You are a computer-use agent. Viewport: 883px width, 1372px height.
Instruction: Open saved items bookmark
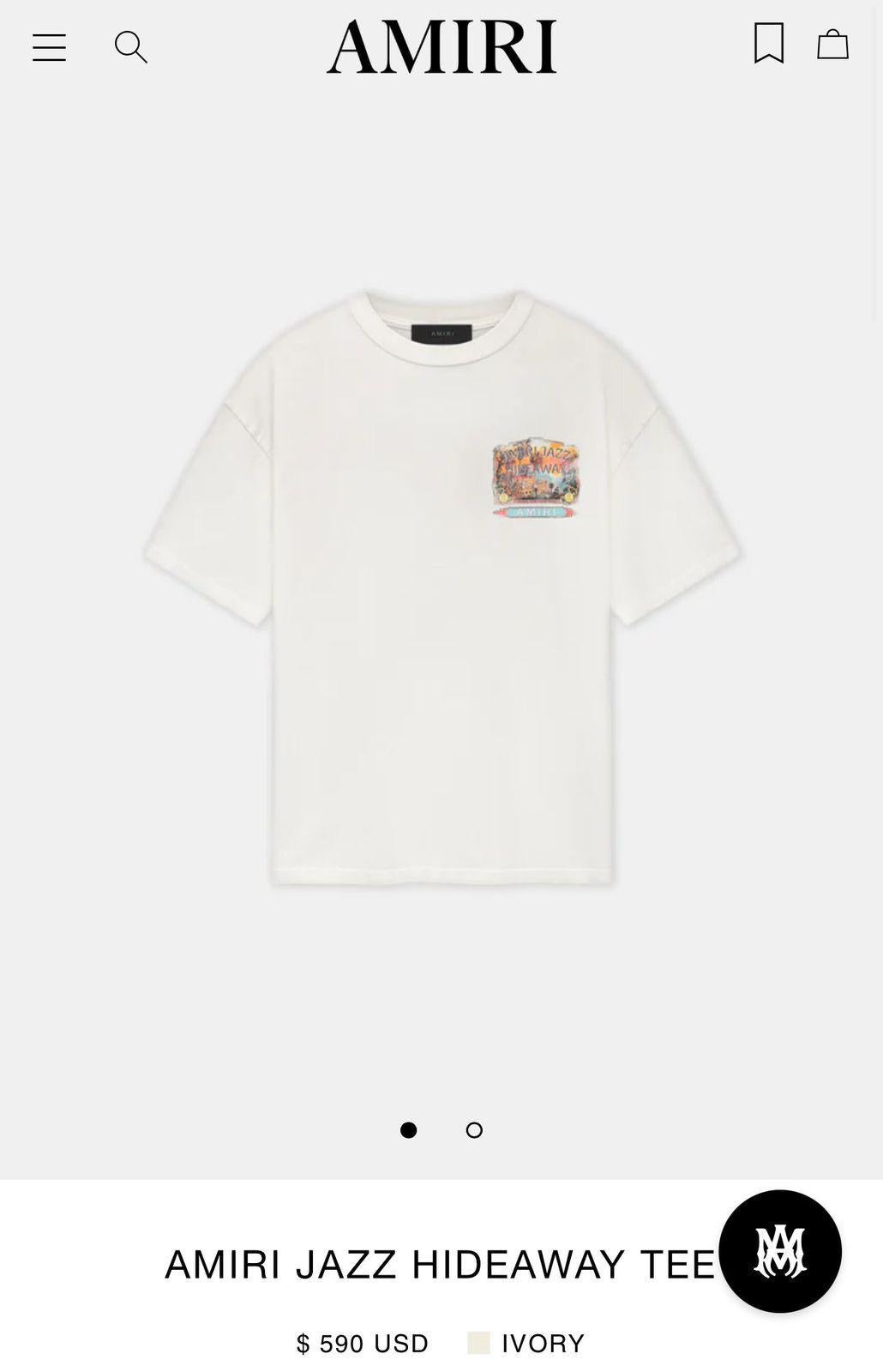(769, 43)
